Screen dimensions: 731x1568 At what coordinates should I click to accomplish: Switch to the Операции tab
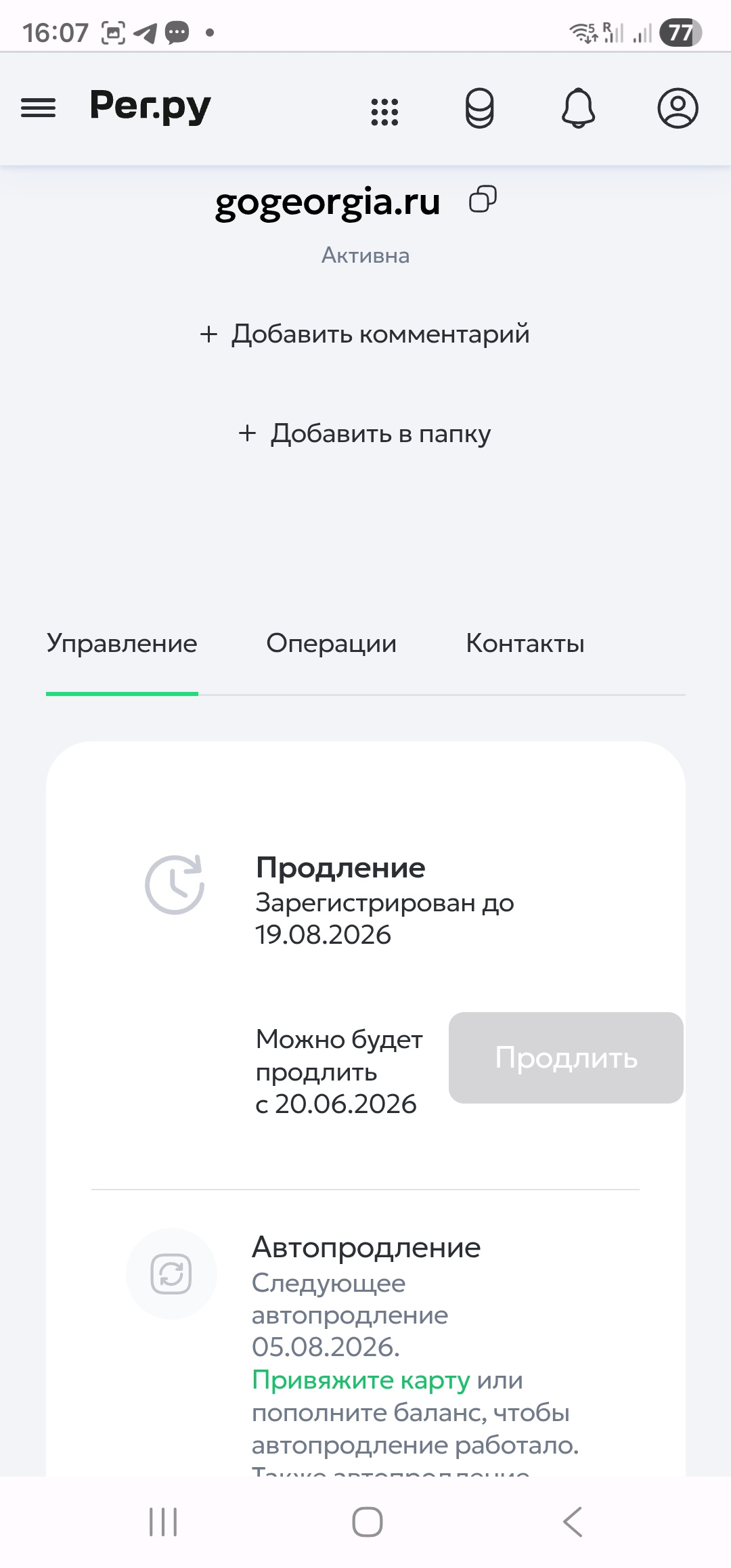click(x=331, y=644)
